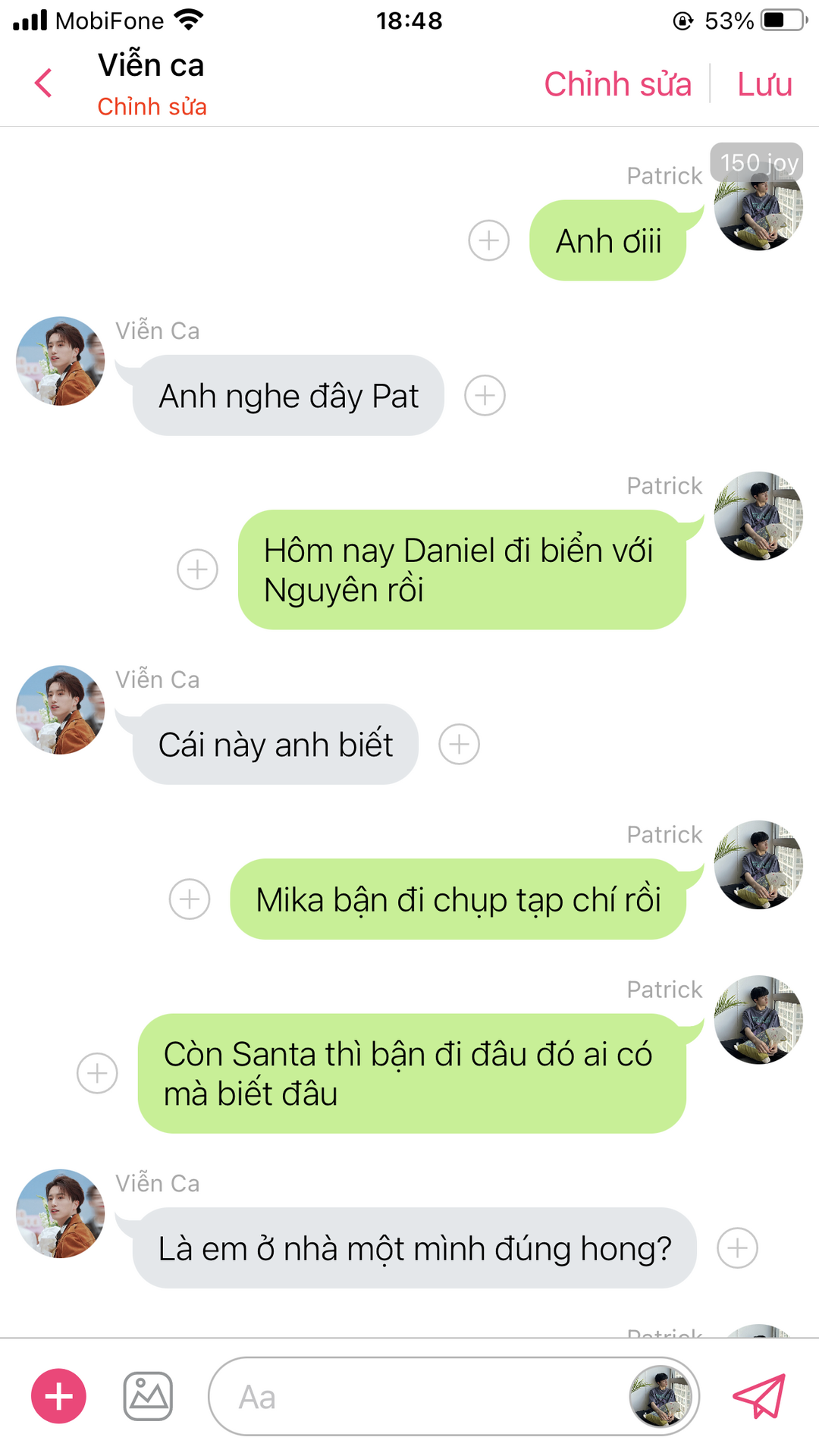Open Chỉnh sửa in the top bar
The height and width of the screenshot is (1456, 819).
tap(617, 84)
